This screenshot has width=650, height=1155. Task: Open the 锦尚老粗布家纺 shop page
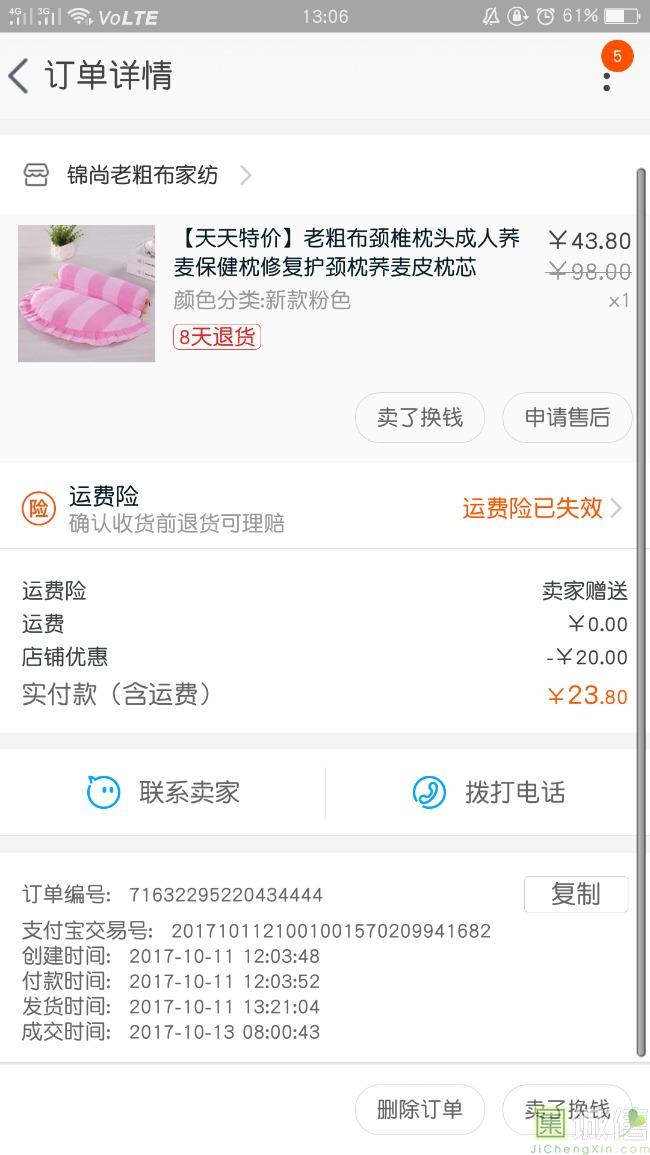pyautogui.click(x=140, y=176)
